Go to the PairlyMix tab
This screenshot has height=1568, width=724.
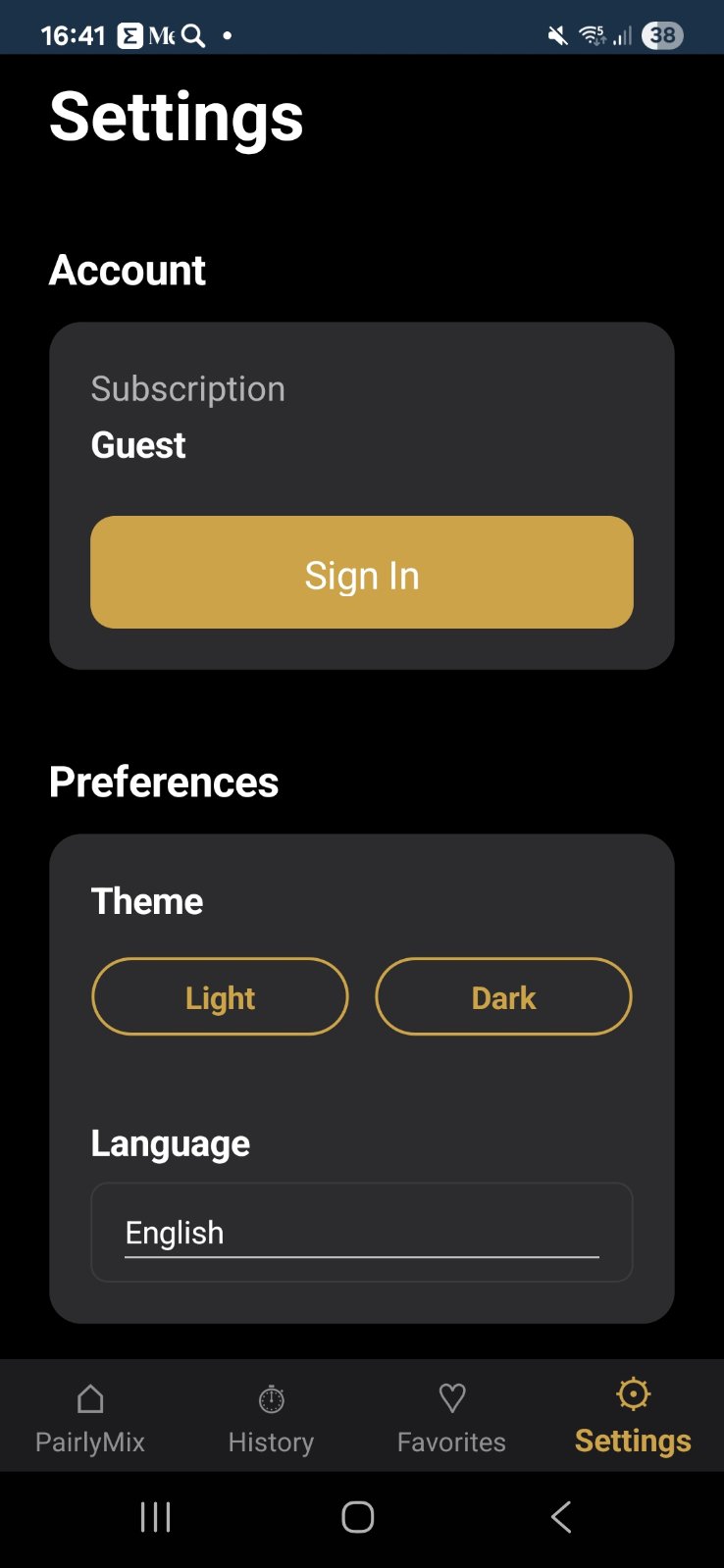coord(90,1417)
